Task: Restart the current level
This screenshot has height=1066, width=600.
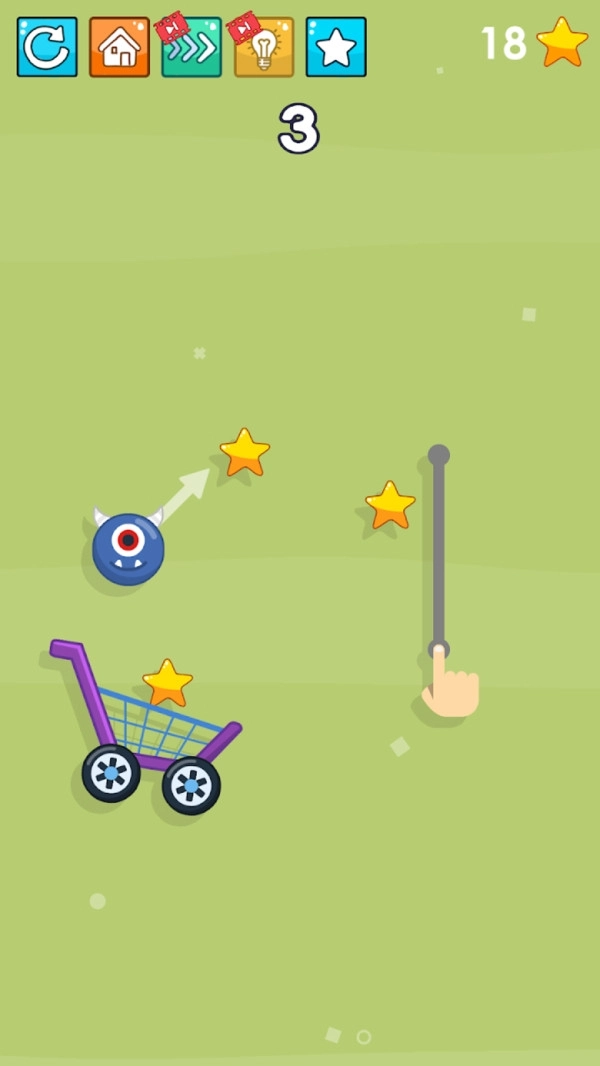Action: (x=47, y=47)
